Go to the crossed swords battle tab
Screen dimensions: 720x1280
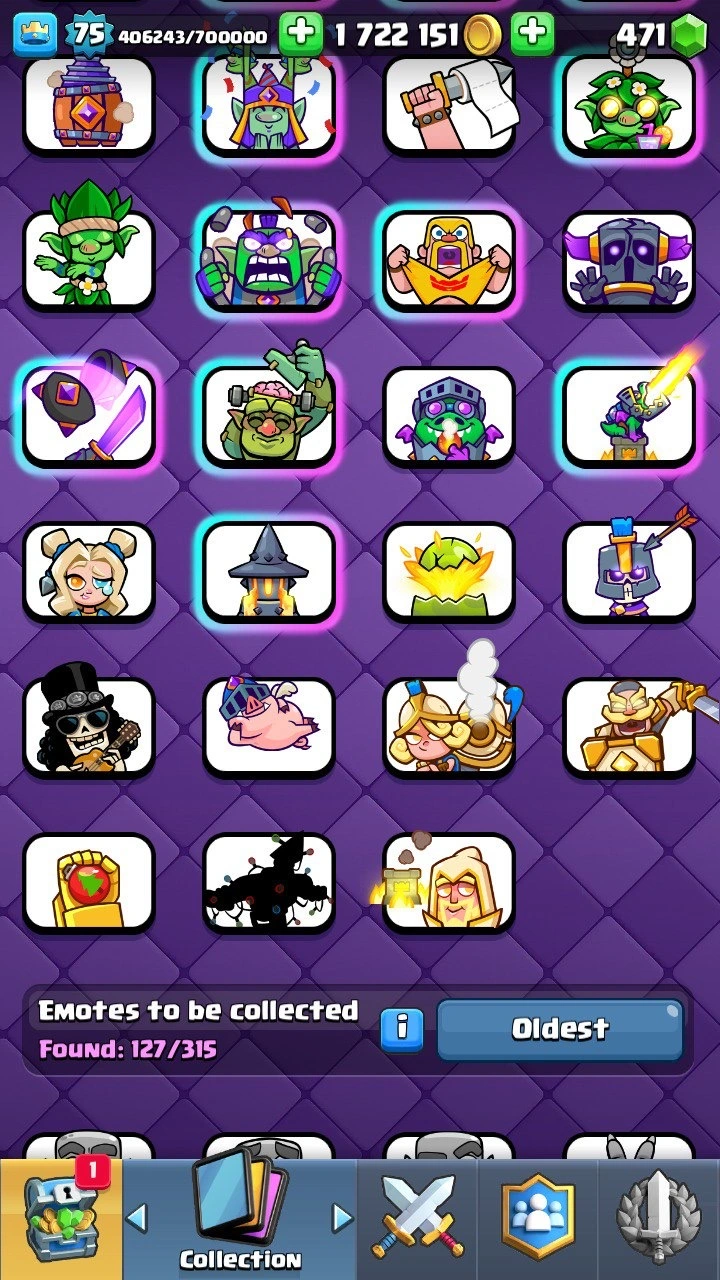(x=417, y=1218)
